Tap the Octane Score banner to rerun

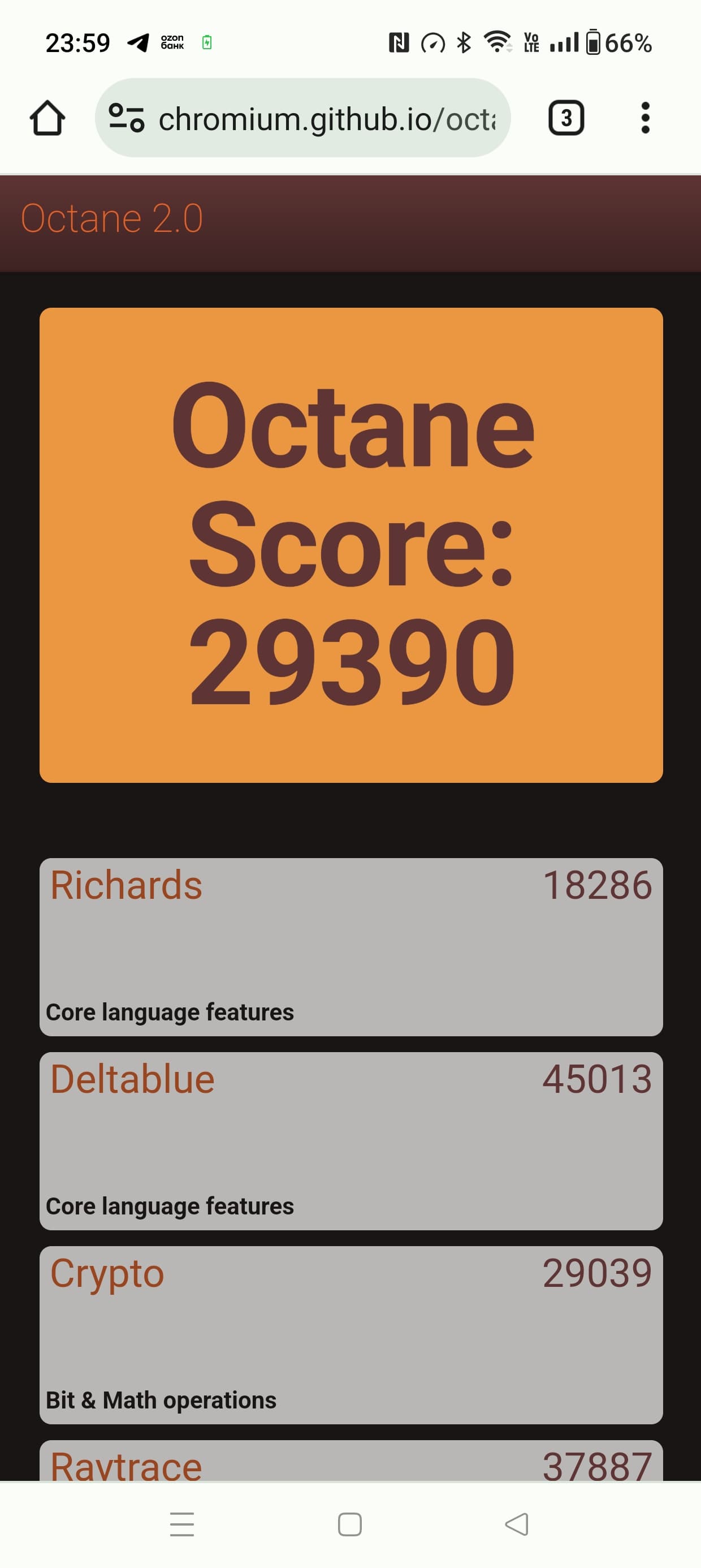click(351, 545)
